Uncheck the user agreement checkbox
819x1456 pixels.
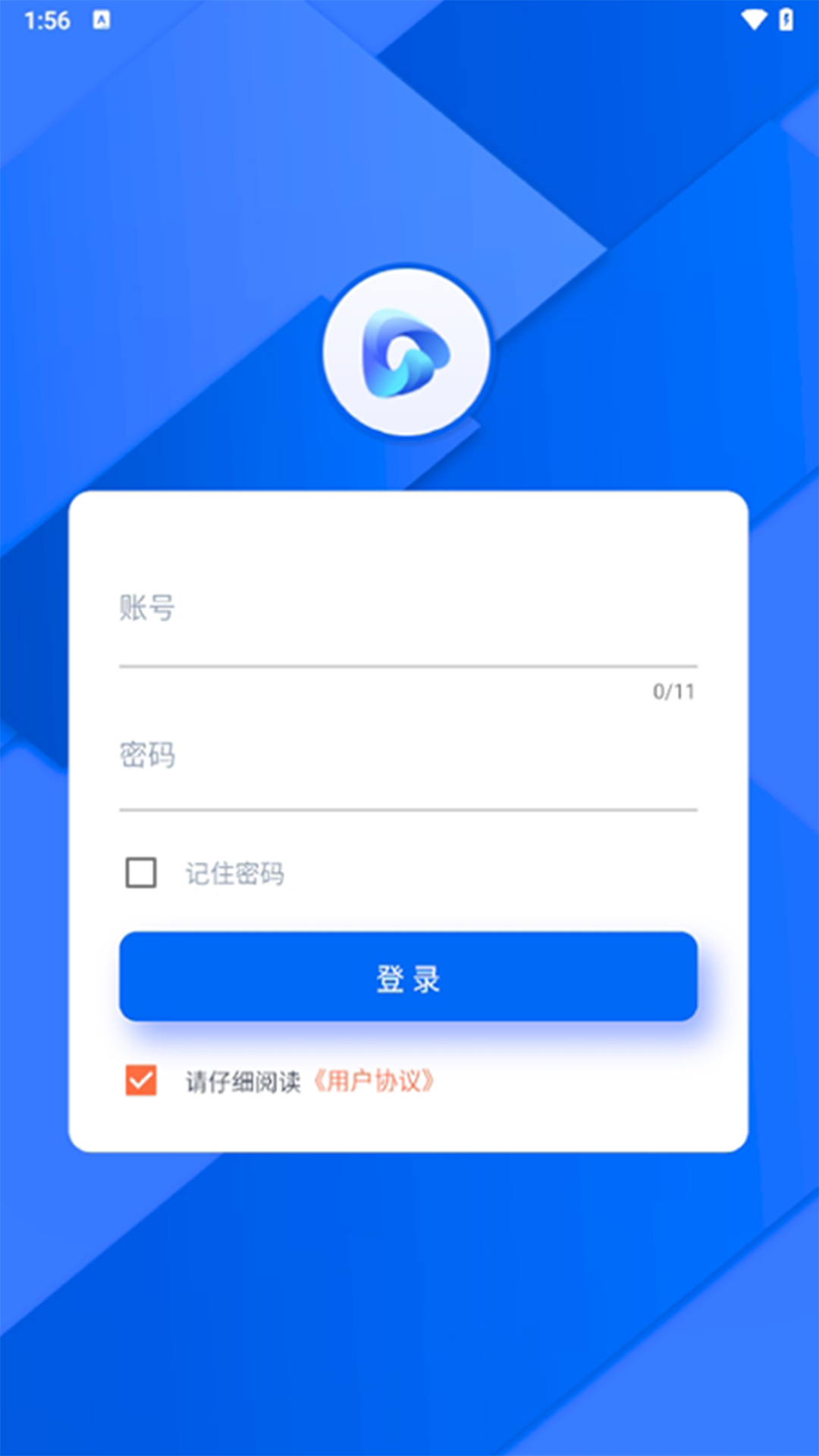click(141, 1081)
